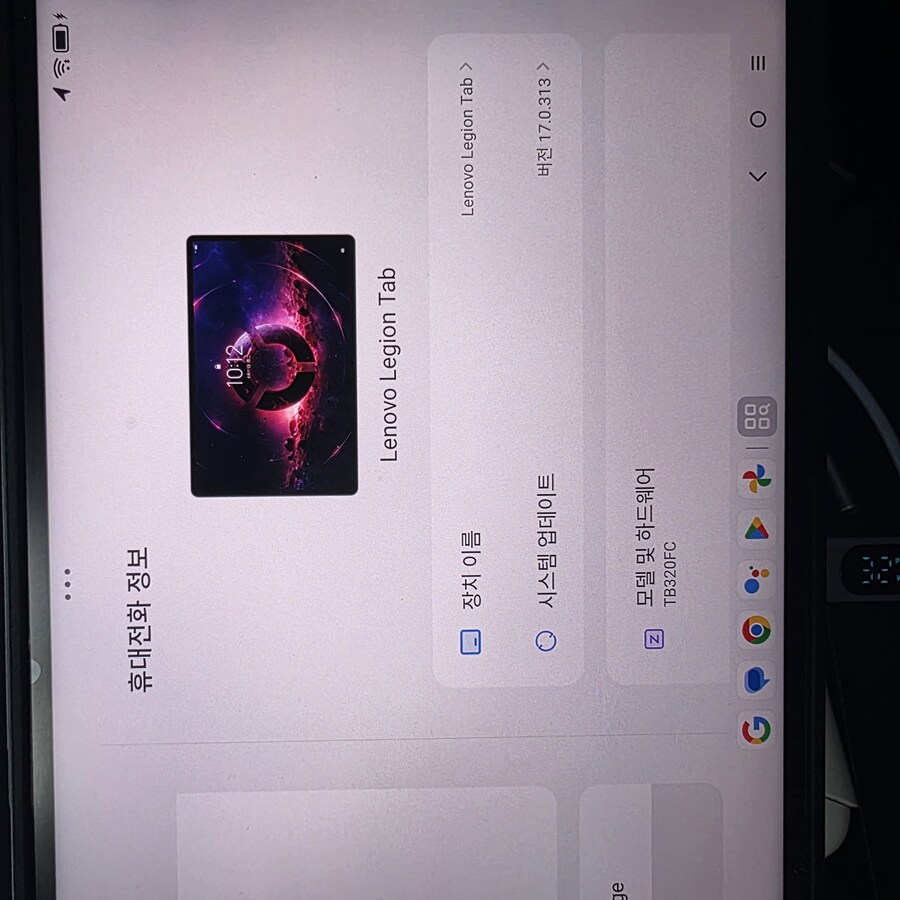Launch Chrome from the taskbar
Image resolution: width=900 pixels, height=900 pixels.
(756, 630)
